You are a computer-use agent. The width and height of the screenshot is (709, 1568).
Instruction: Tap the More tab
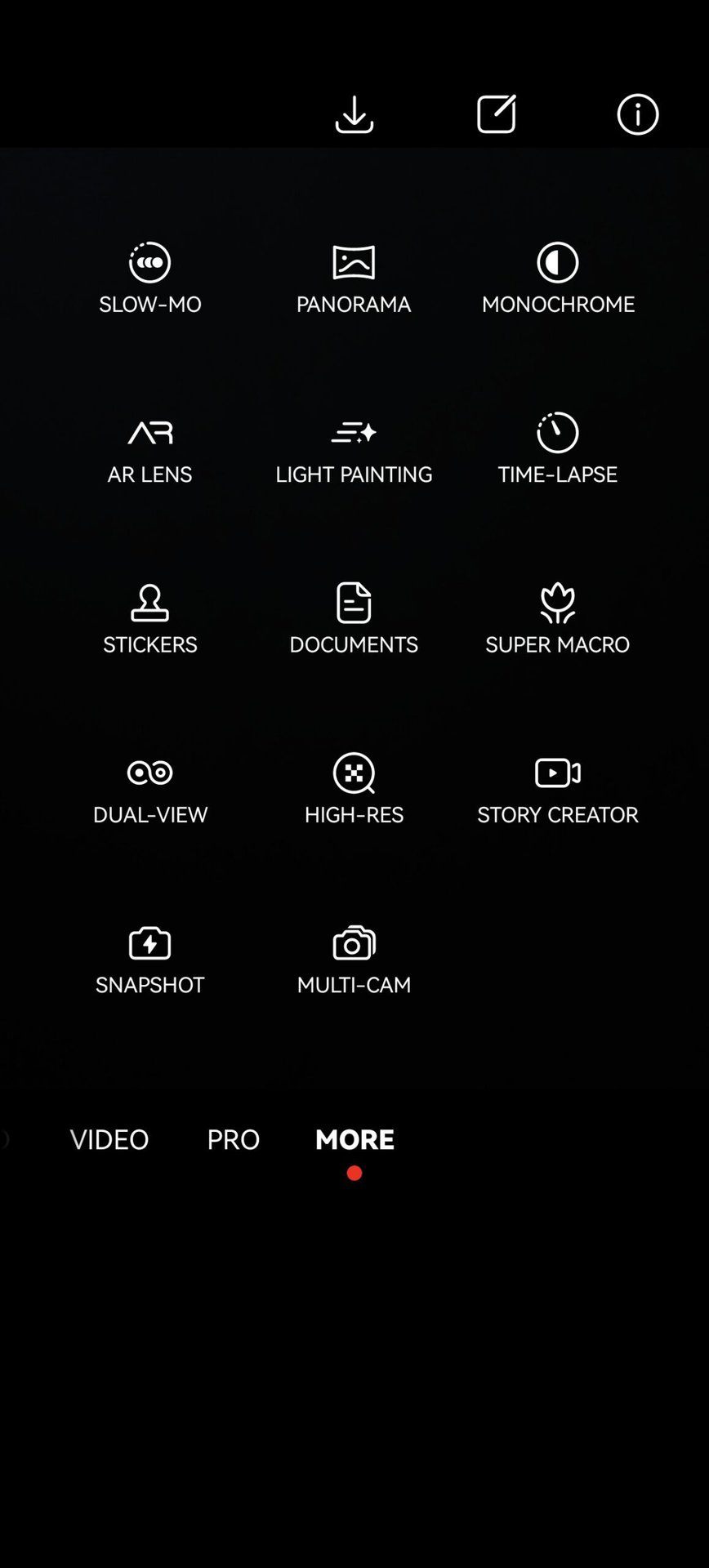pos(354,1139)
